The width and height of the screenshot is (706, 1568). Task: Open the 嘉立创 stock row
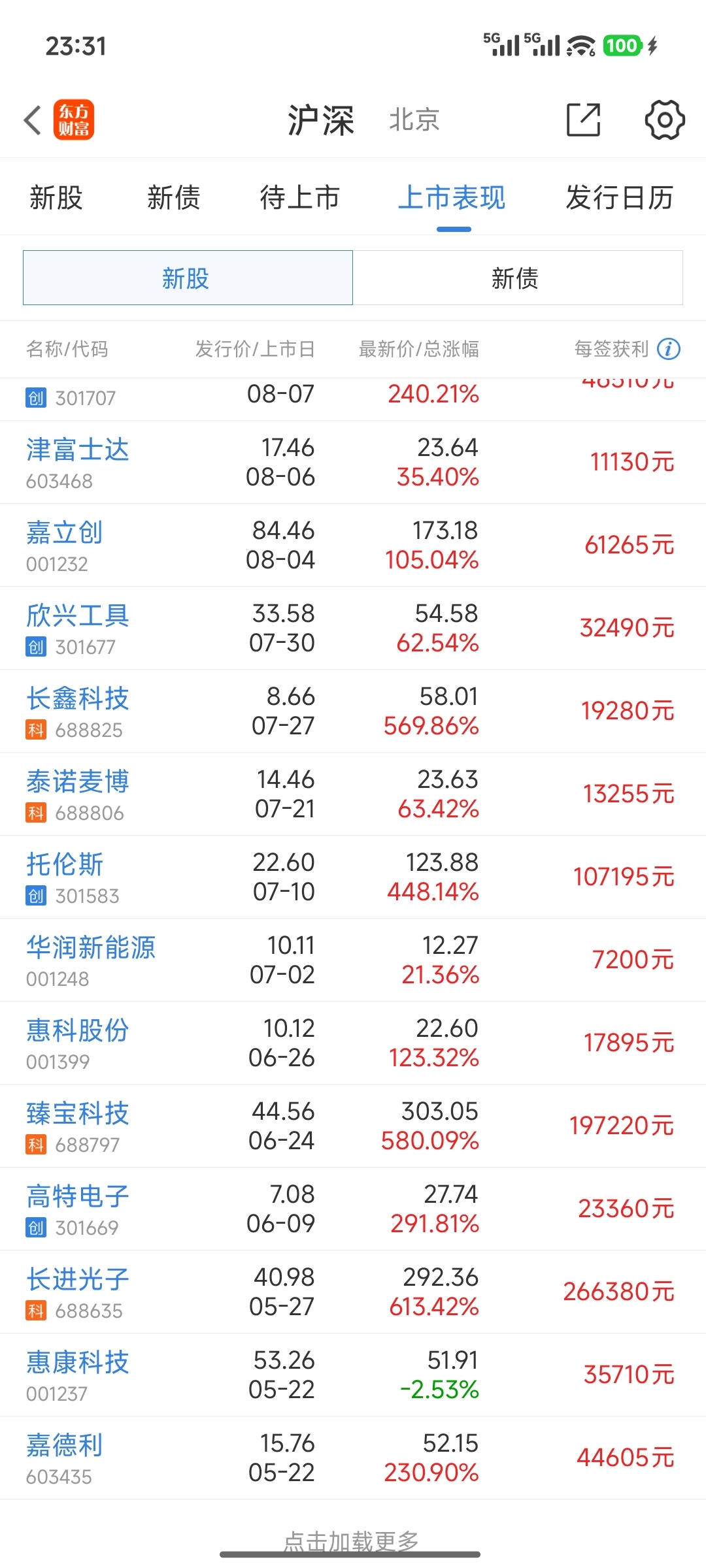click(x=353, y=545)
